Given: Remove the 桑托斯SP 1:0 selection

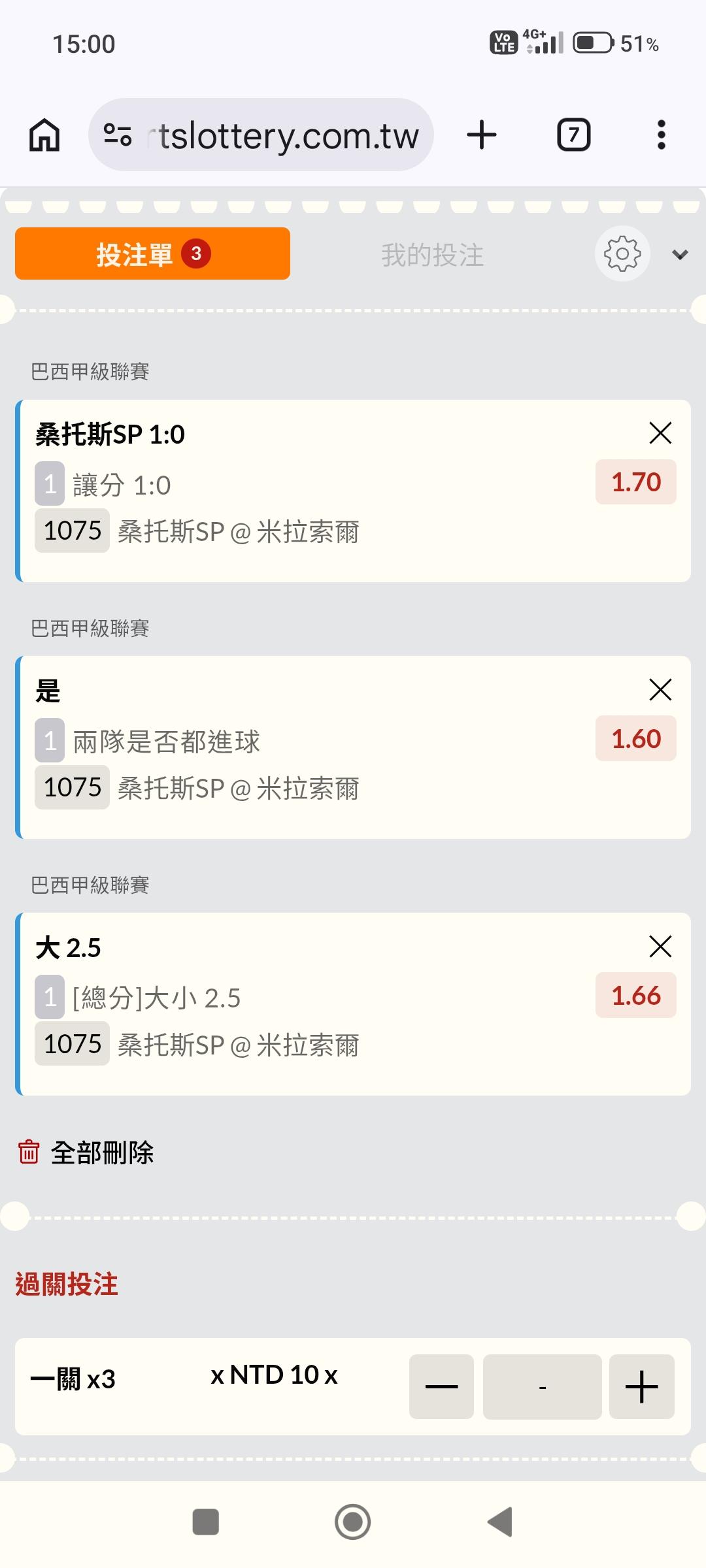Looking at the screenshot, I should tap(660, 433).
